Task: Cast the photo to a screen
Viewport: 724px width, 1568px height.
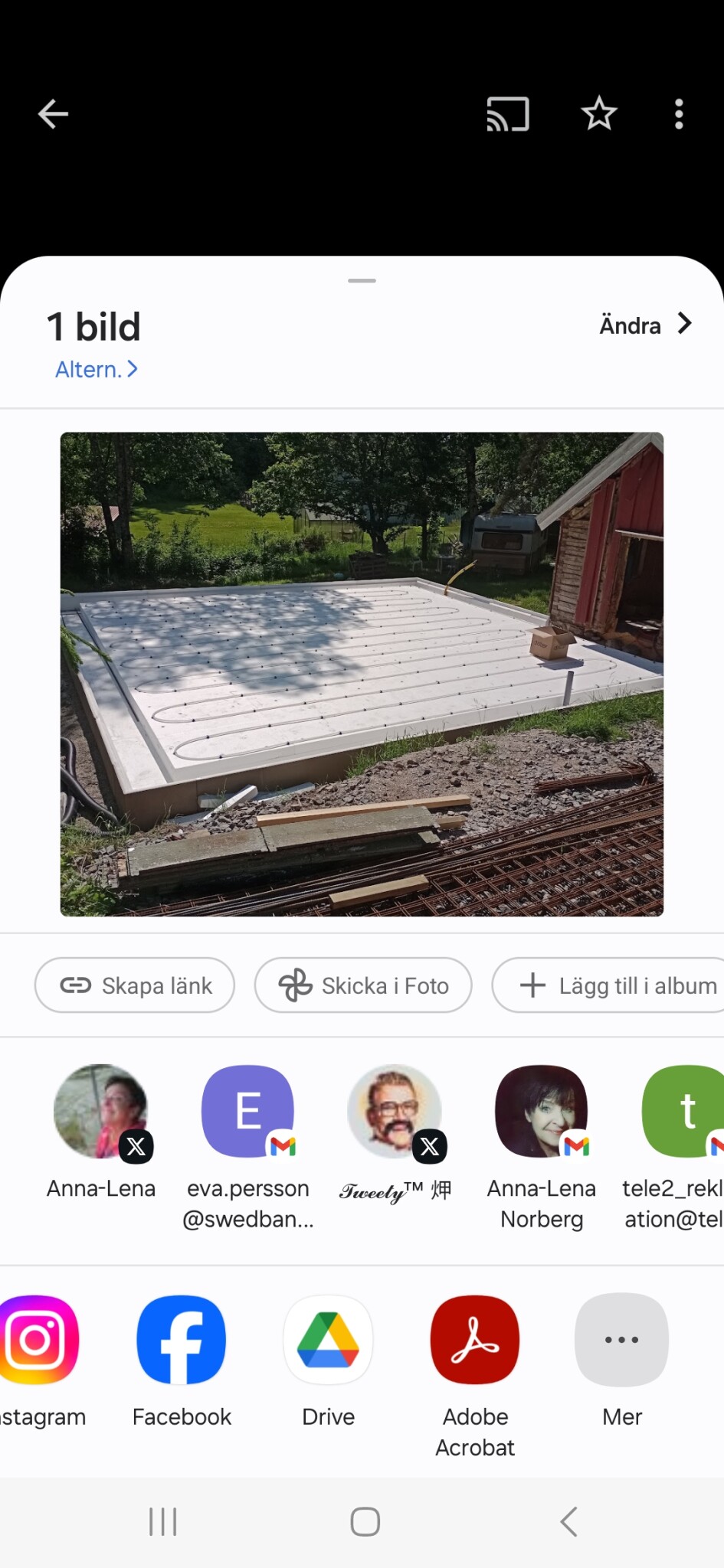Action: [x=508, y=114]
